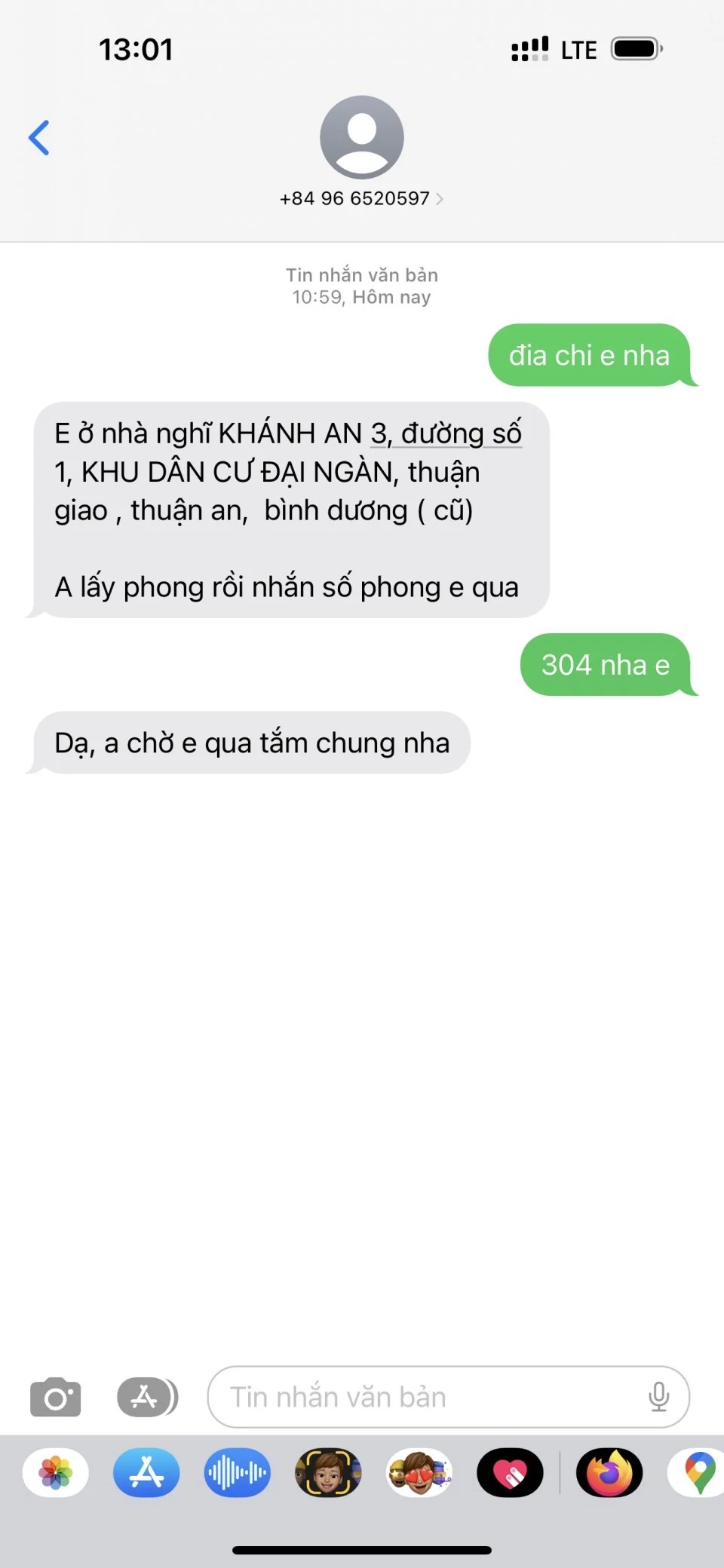Open the audio message waveform app
The width and height of the screenshot is (724, 1568).
(x=237, y=1473)
